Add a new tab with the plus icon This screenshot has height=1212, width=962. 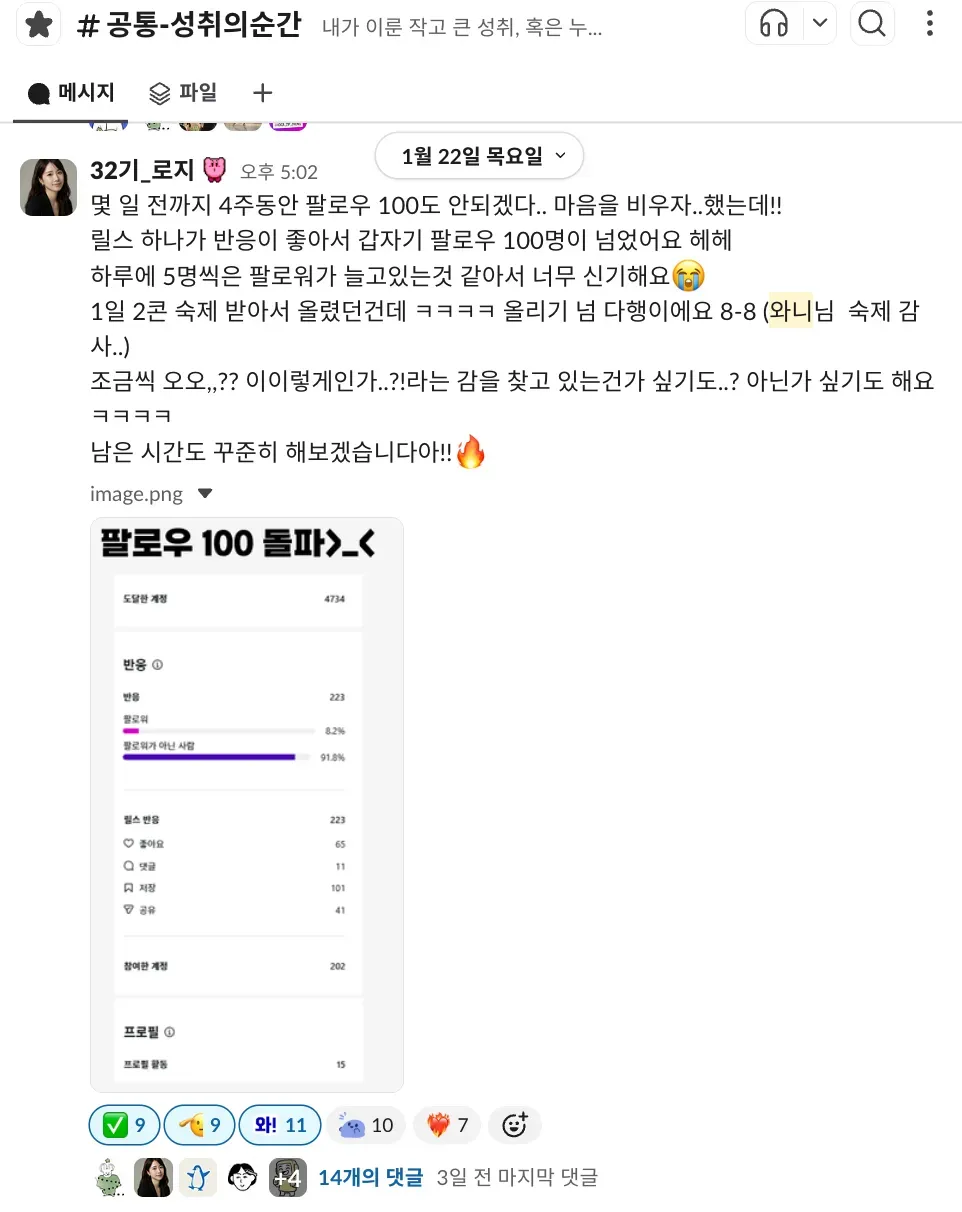coord(262,93)
